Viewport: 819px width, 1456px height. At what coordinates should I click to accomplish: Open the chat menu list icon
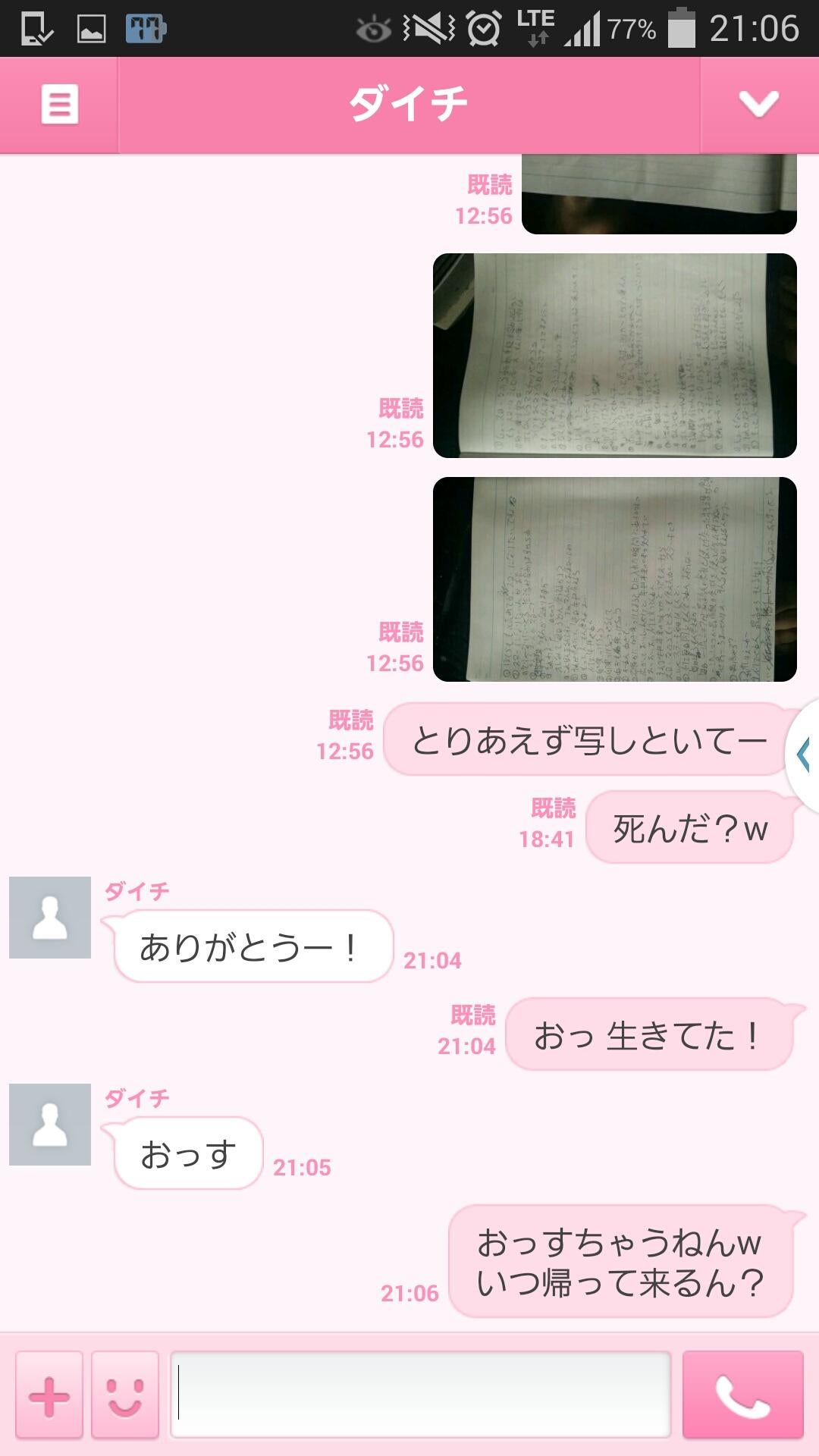click(x=59, y=105)
